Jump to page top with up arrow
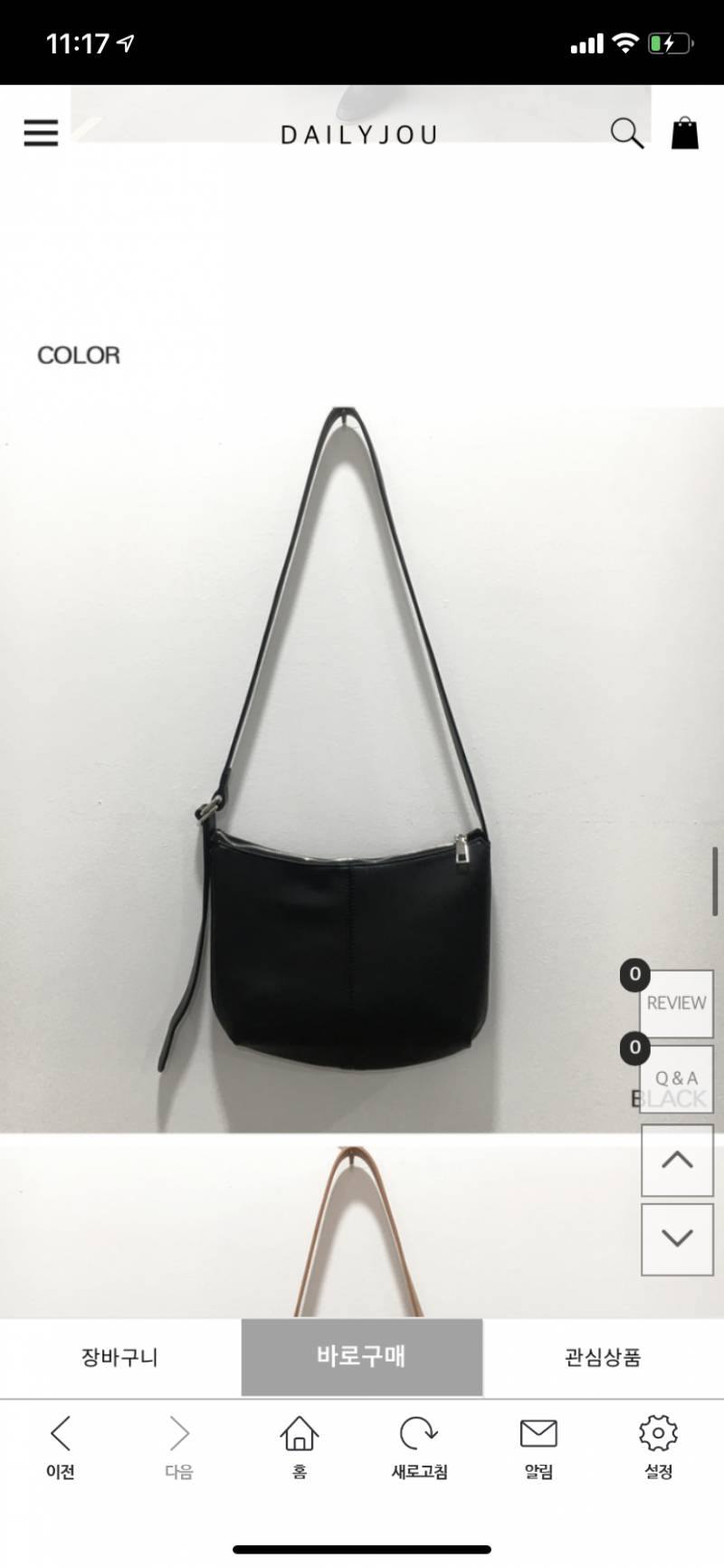The image size is (724, 1568). pos(678,1160)
